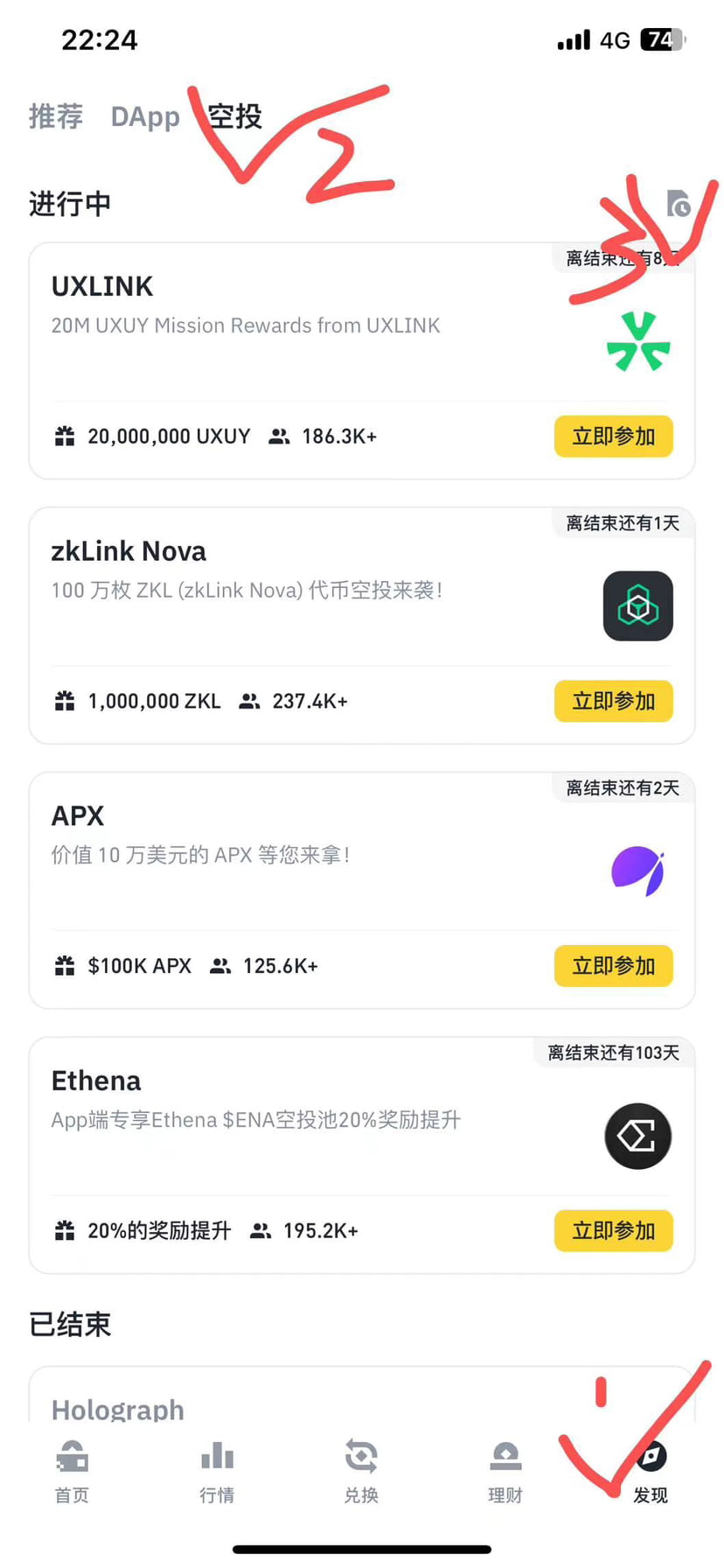The width and height of the screenshot is (724, 1568).
Task: Tap the gift icon next to 20,000,000 UXUY
Action: tap(64, 436)
